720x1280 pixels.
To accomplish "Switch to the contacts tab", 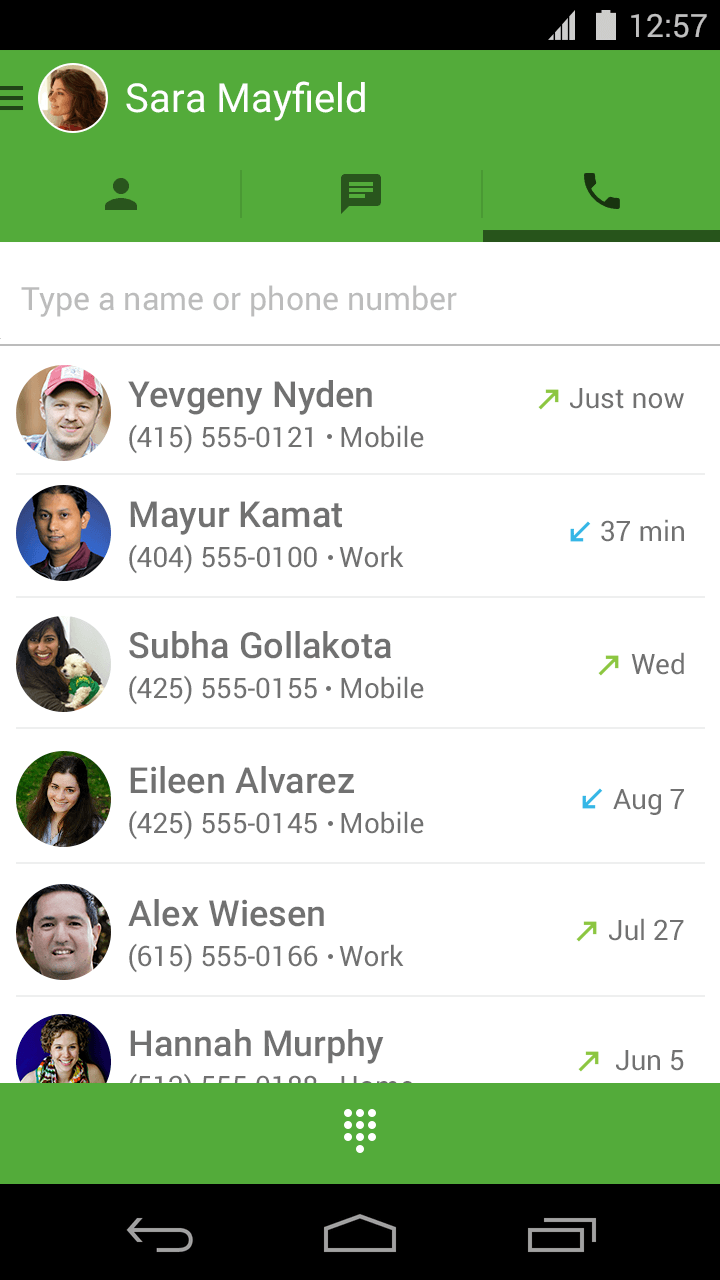I will (x=121, y=193).
